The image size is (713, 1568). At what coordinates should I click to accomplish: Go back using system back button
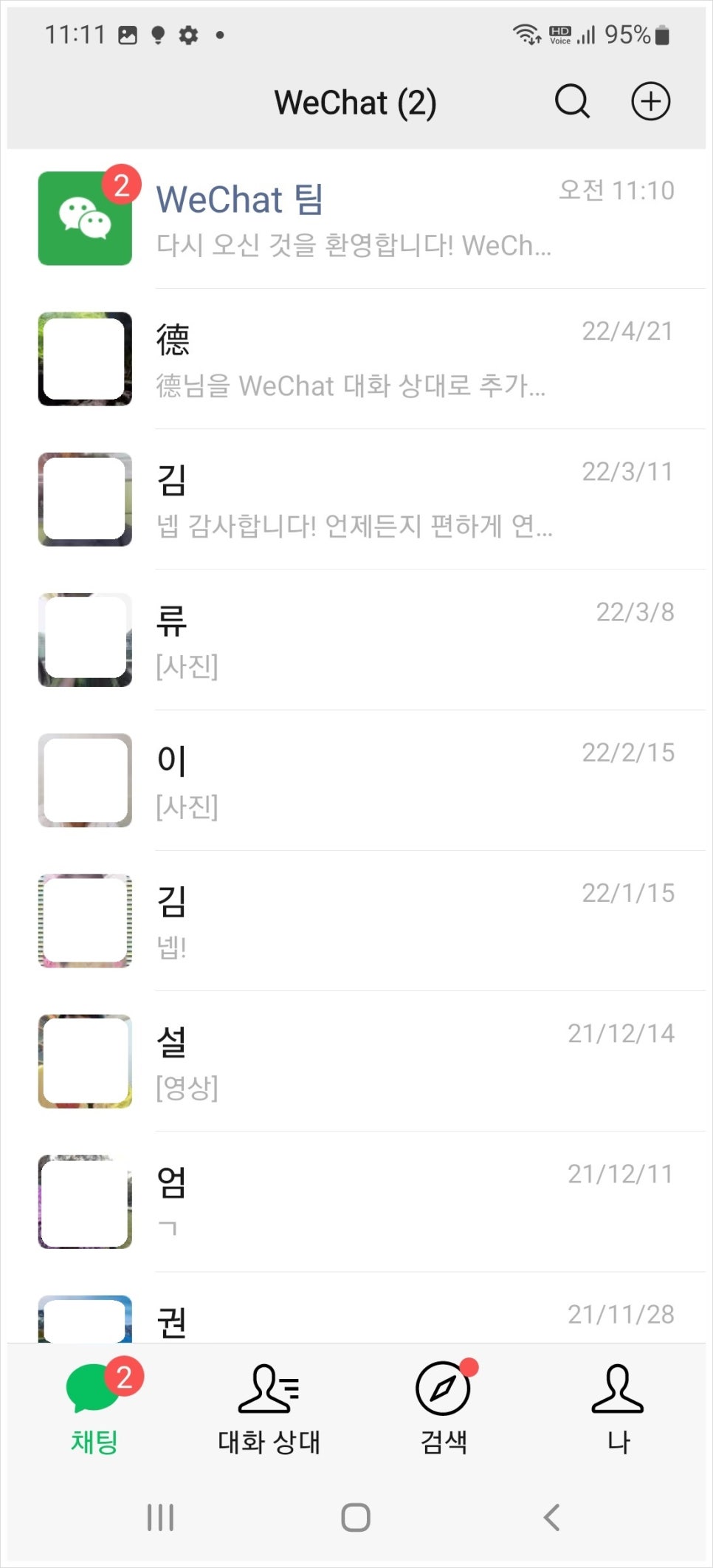pos(551,1518)
